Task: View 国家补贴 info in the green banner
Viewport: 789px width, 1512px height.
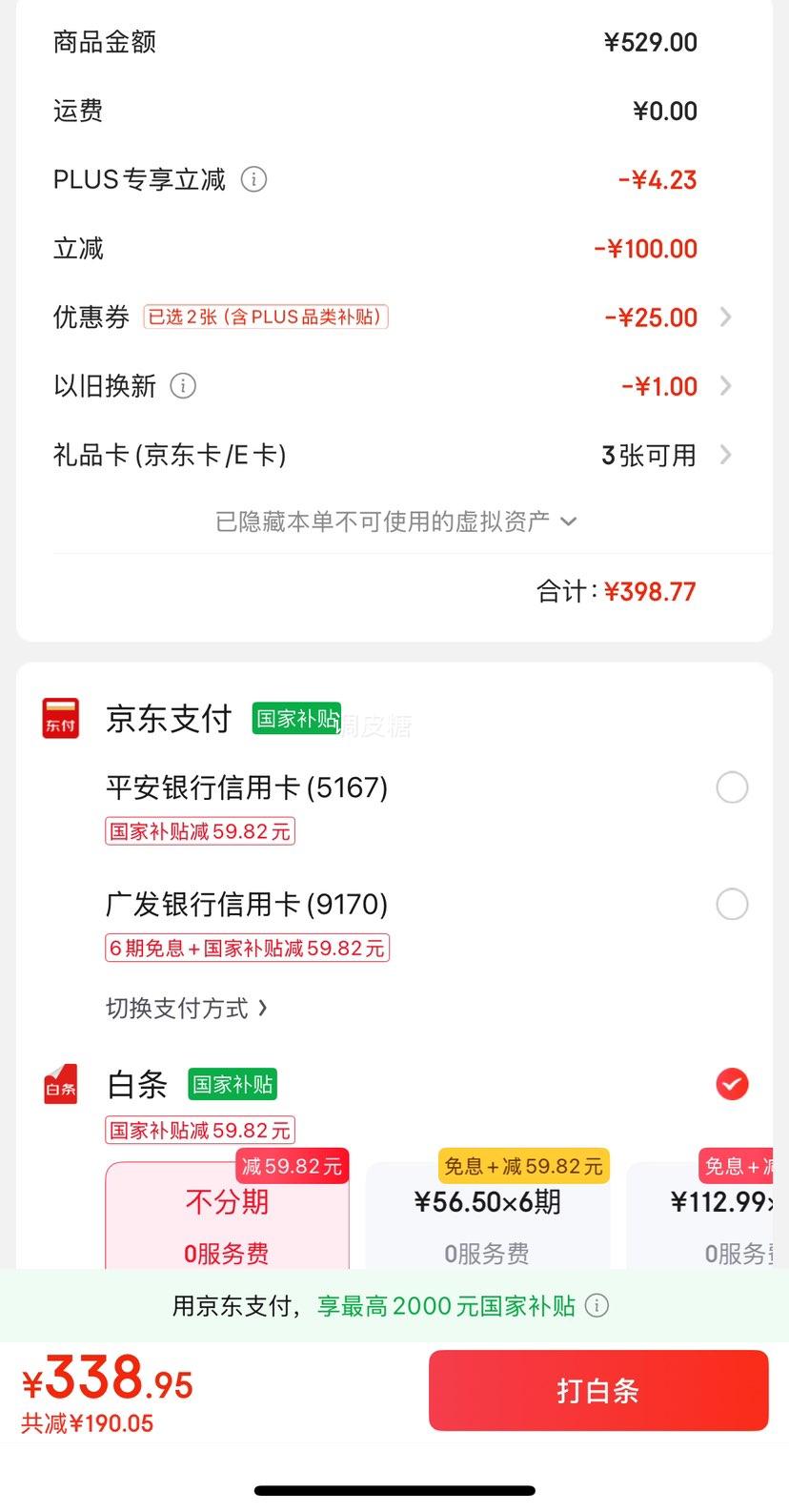Action: (597, 1306)
